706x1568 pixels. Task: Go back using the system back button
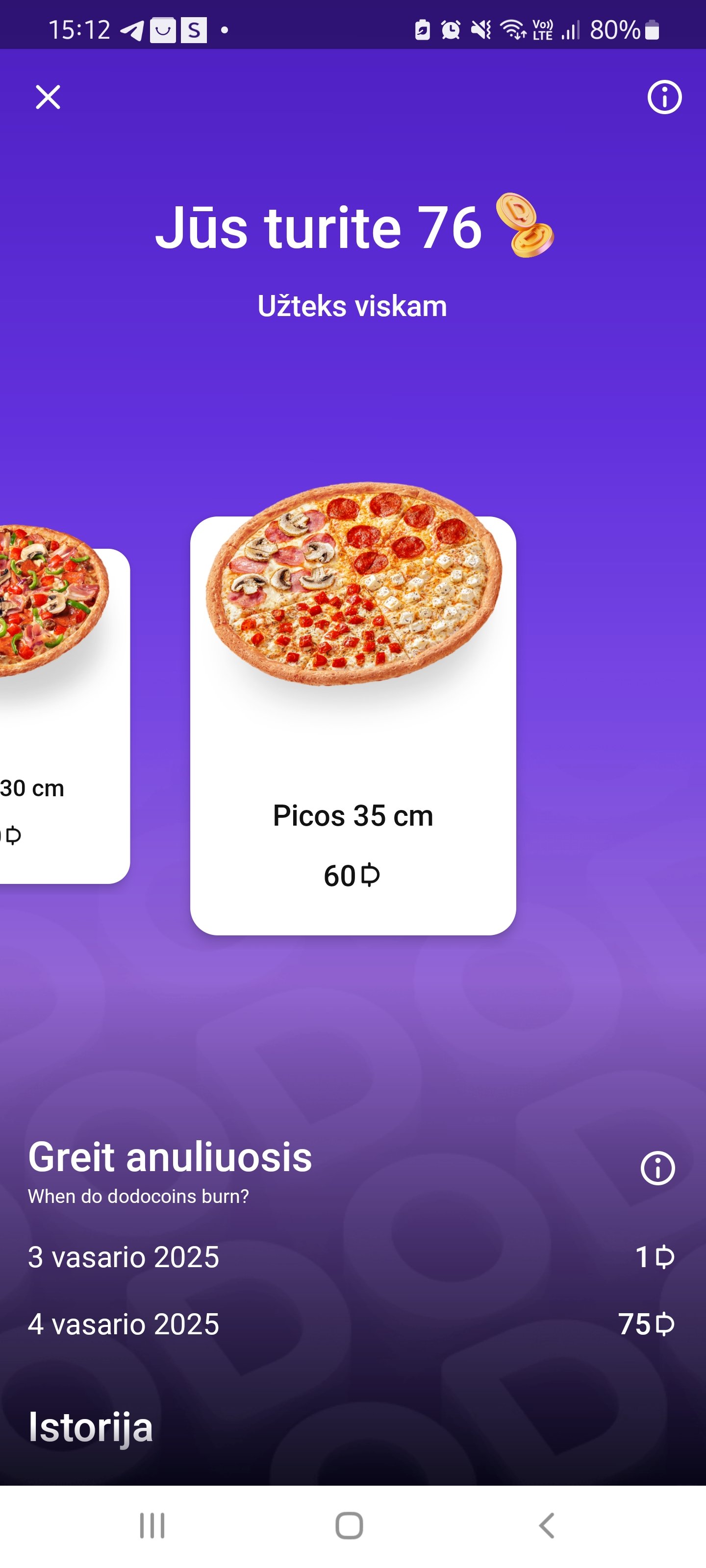(546, 1525)
